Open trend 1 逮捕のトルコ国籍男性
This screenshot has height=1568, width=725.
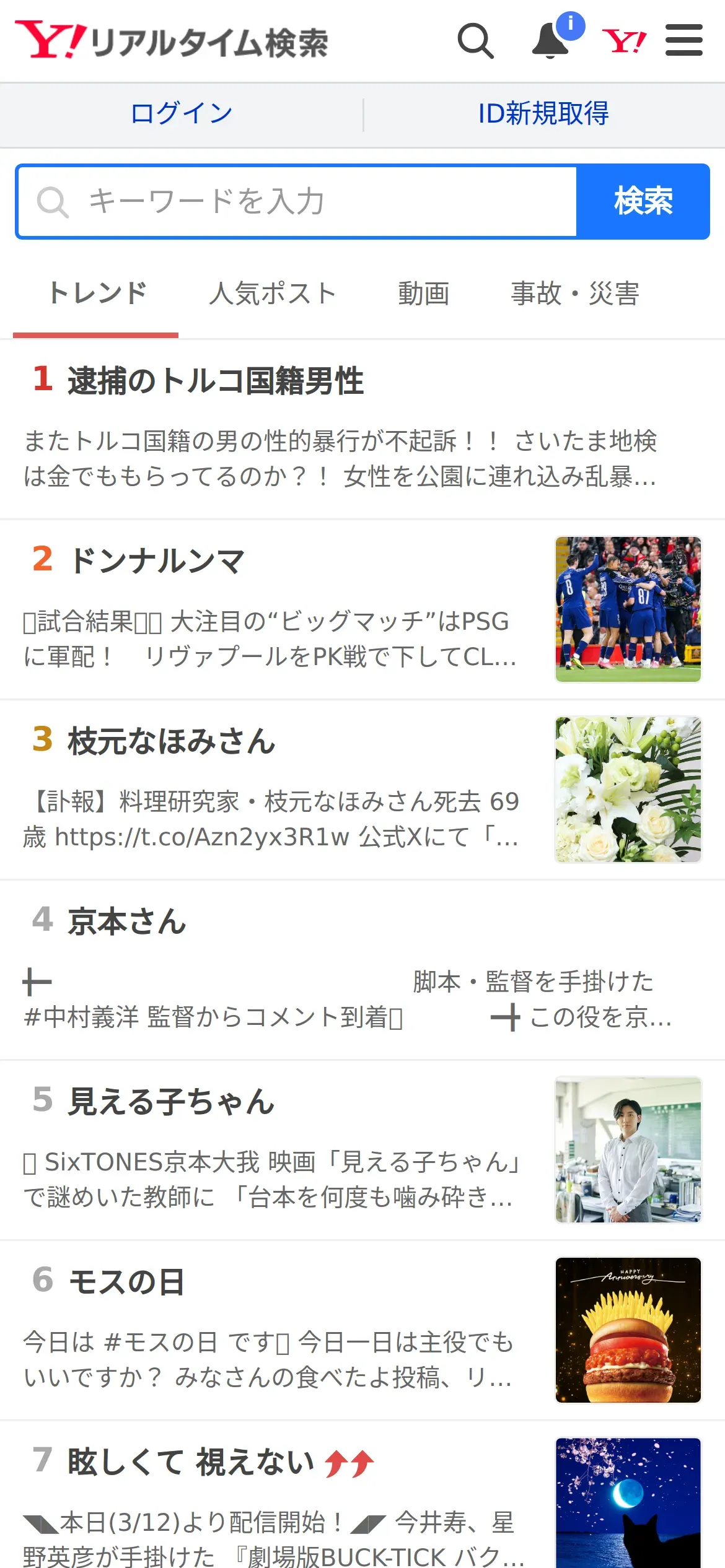[x=362, y=429]
